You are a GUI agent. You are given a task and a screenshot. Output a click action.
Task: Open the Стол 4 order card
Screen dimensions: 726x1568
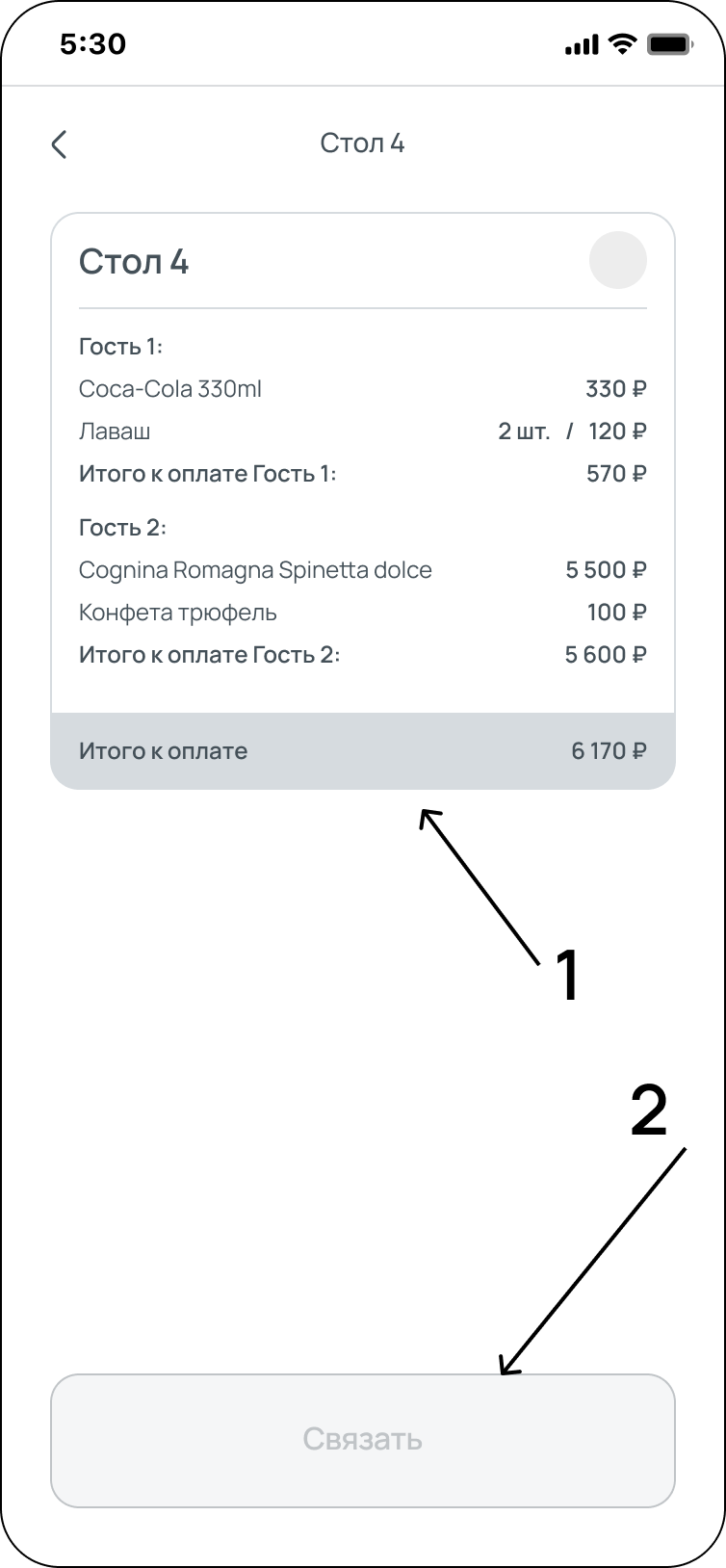pos(363,501)
